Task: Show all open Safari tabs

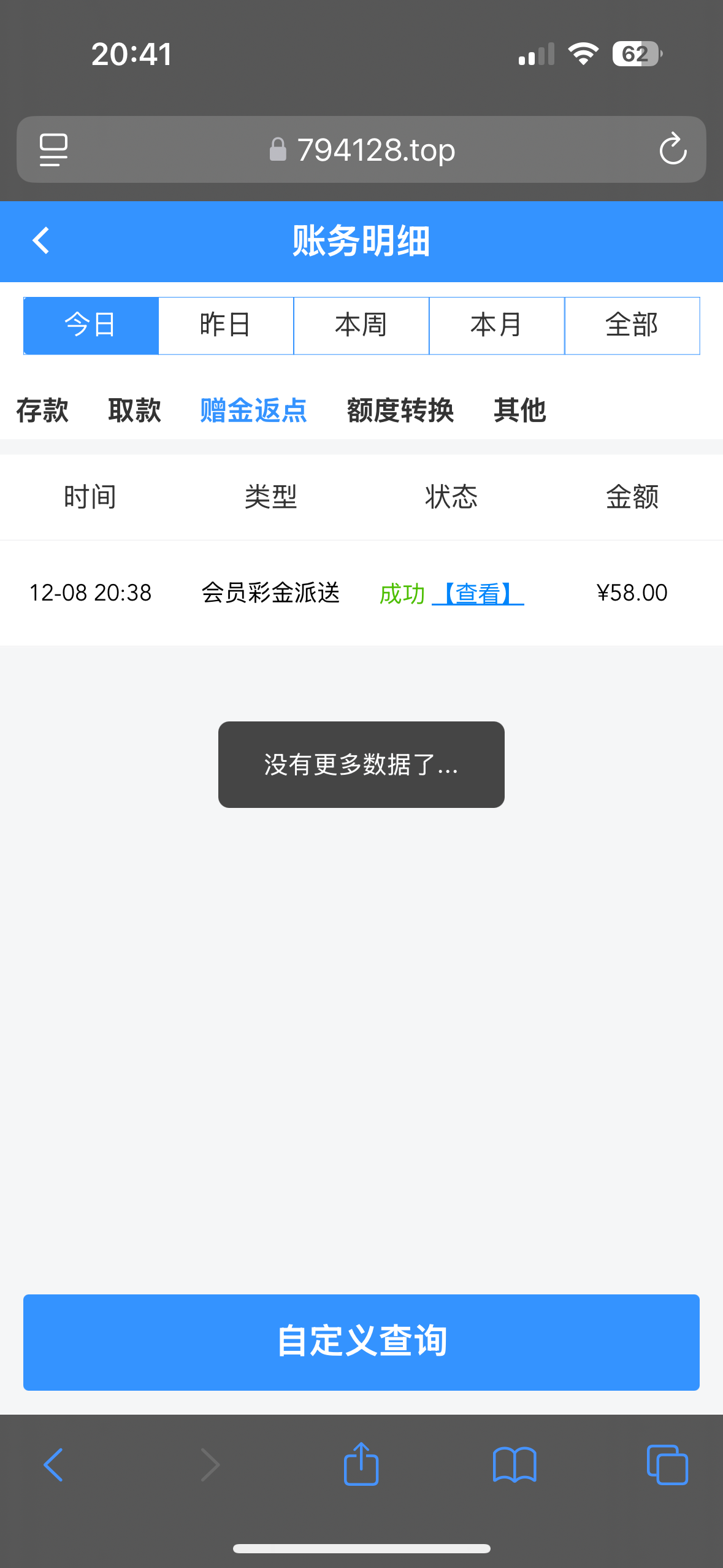Action: coord(667,1464)
